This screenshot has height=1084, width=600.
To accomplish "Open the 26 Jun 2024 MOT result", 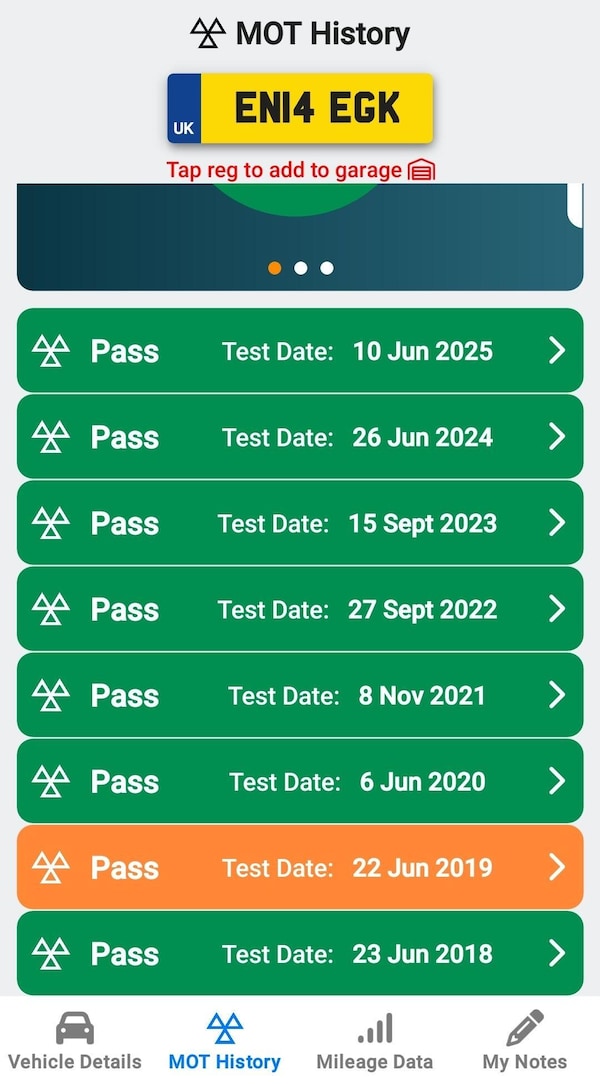I will coord(300,436).
